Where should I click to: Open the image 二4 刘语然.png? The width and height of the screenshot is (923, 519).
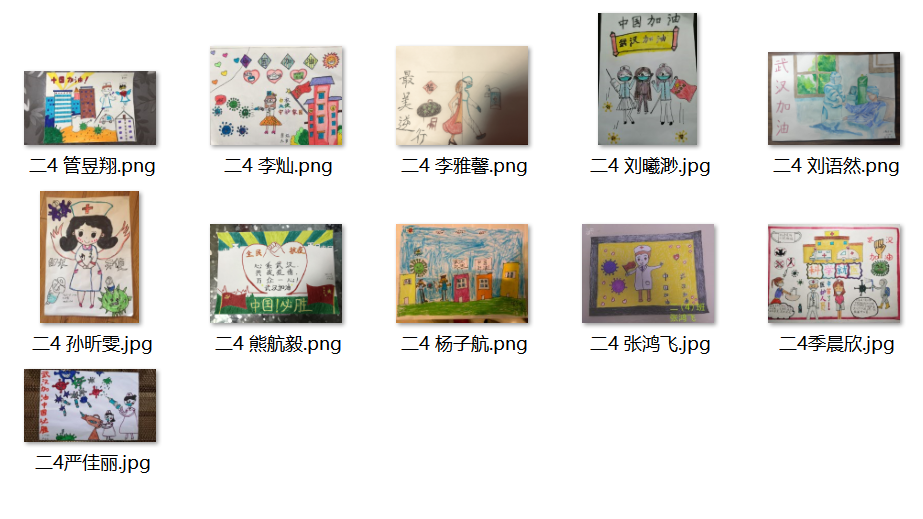[x=834, y=99]
